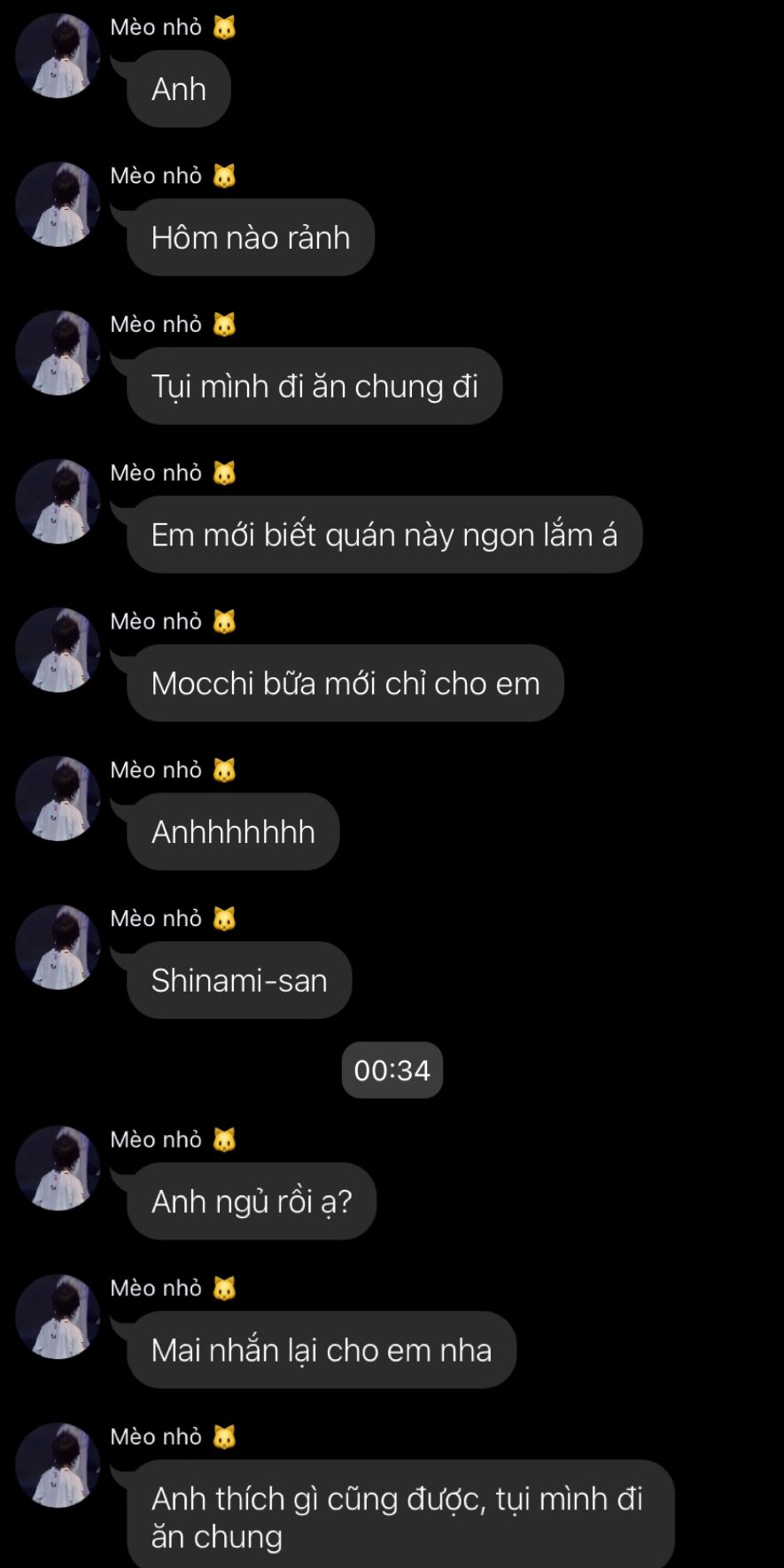Tap the avatar beside "Mocchi bữa mới chỉ cho em"

[58, 650]
